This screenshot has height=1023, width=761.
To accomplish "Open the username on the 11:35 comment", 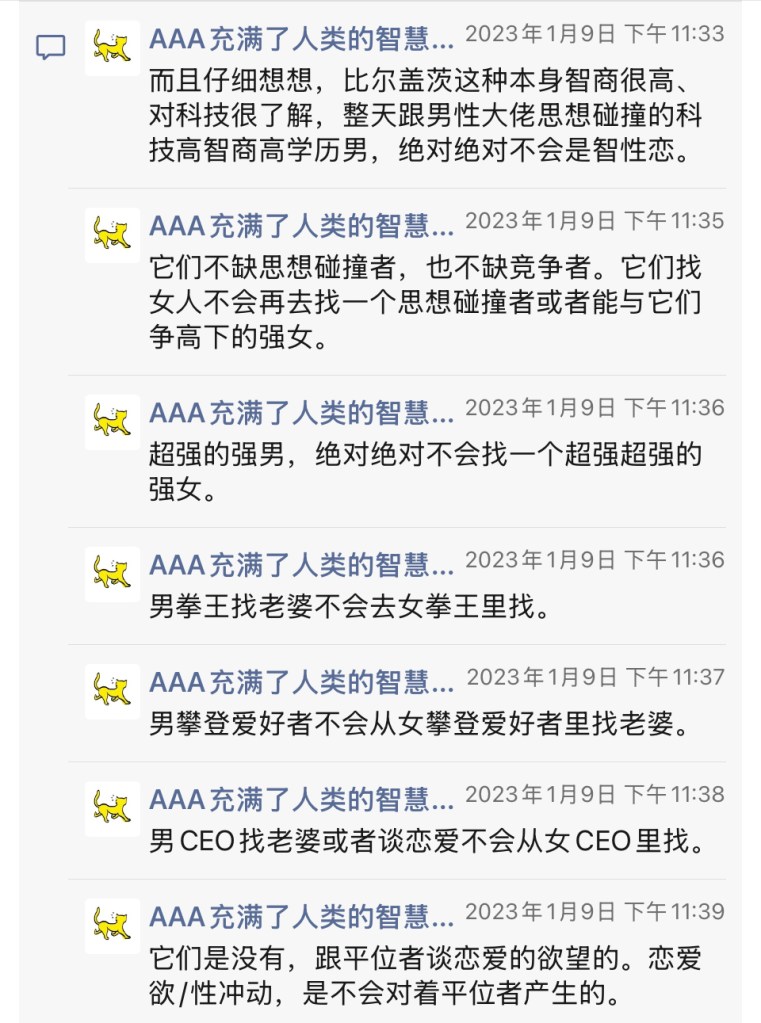I will point(302,226).
